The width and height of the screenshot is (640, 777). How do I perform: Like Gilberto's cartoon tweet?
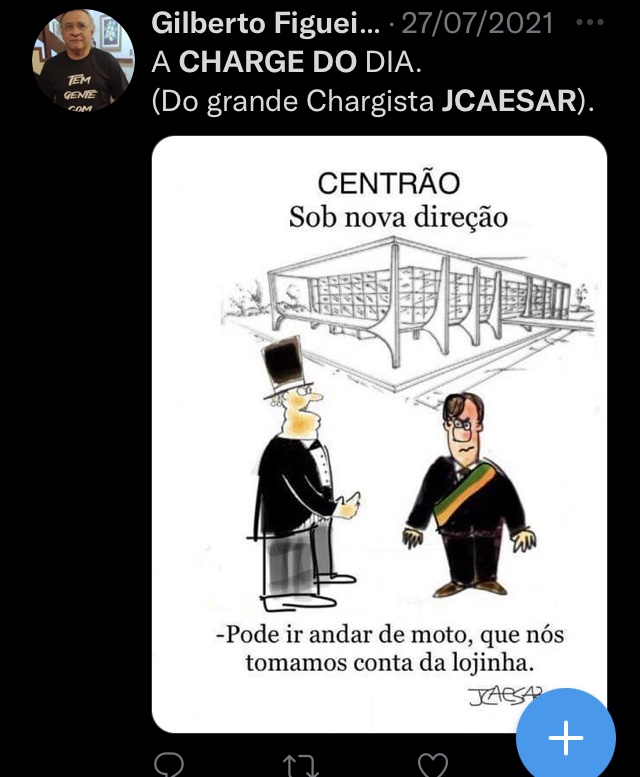[432, 765]
